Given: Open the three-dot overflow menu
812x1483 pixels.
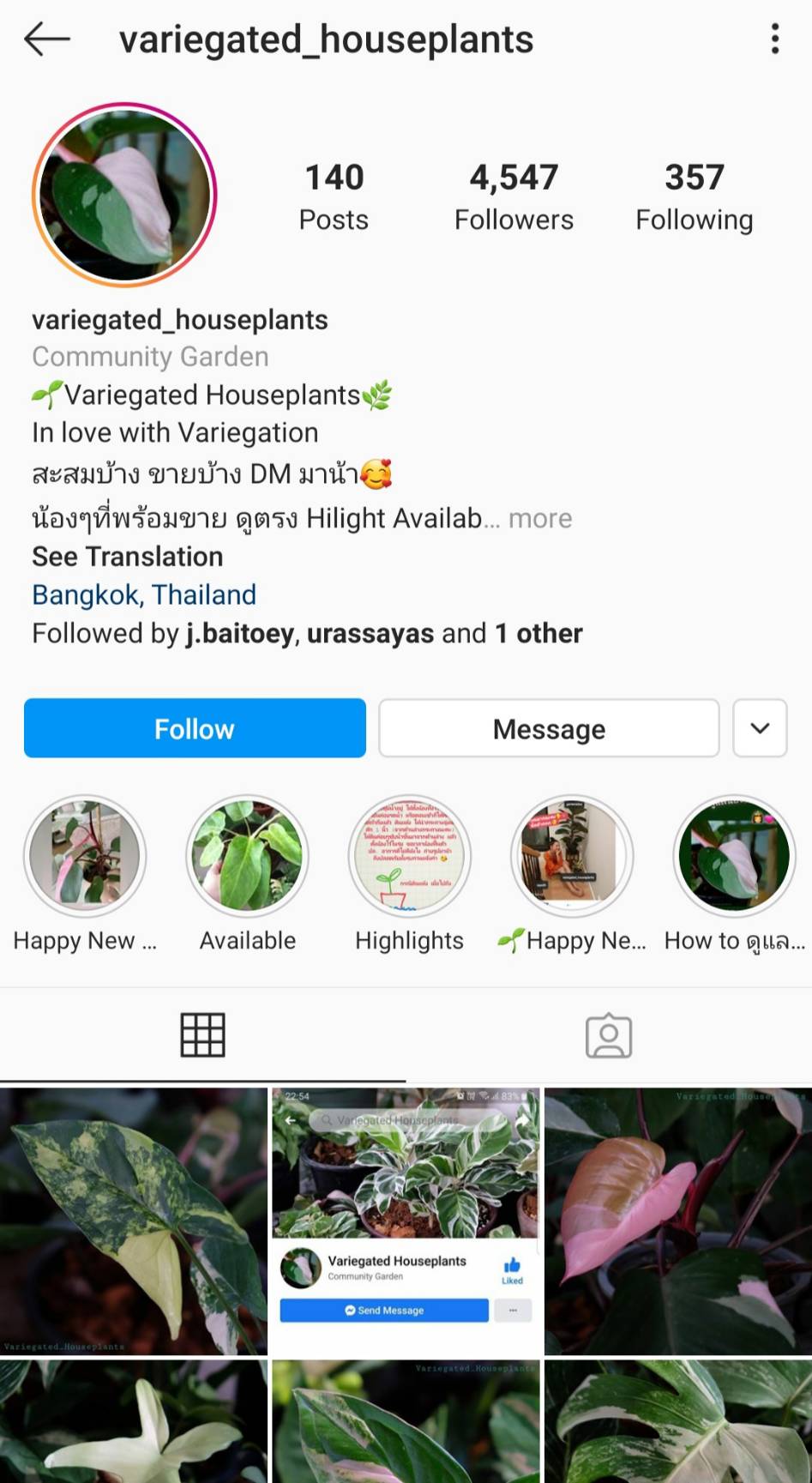Looking at the screenshot, I should coord(774,39).
